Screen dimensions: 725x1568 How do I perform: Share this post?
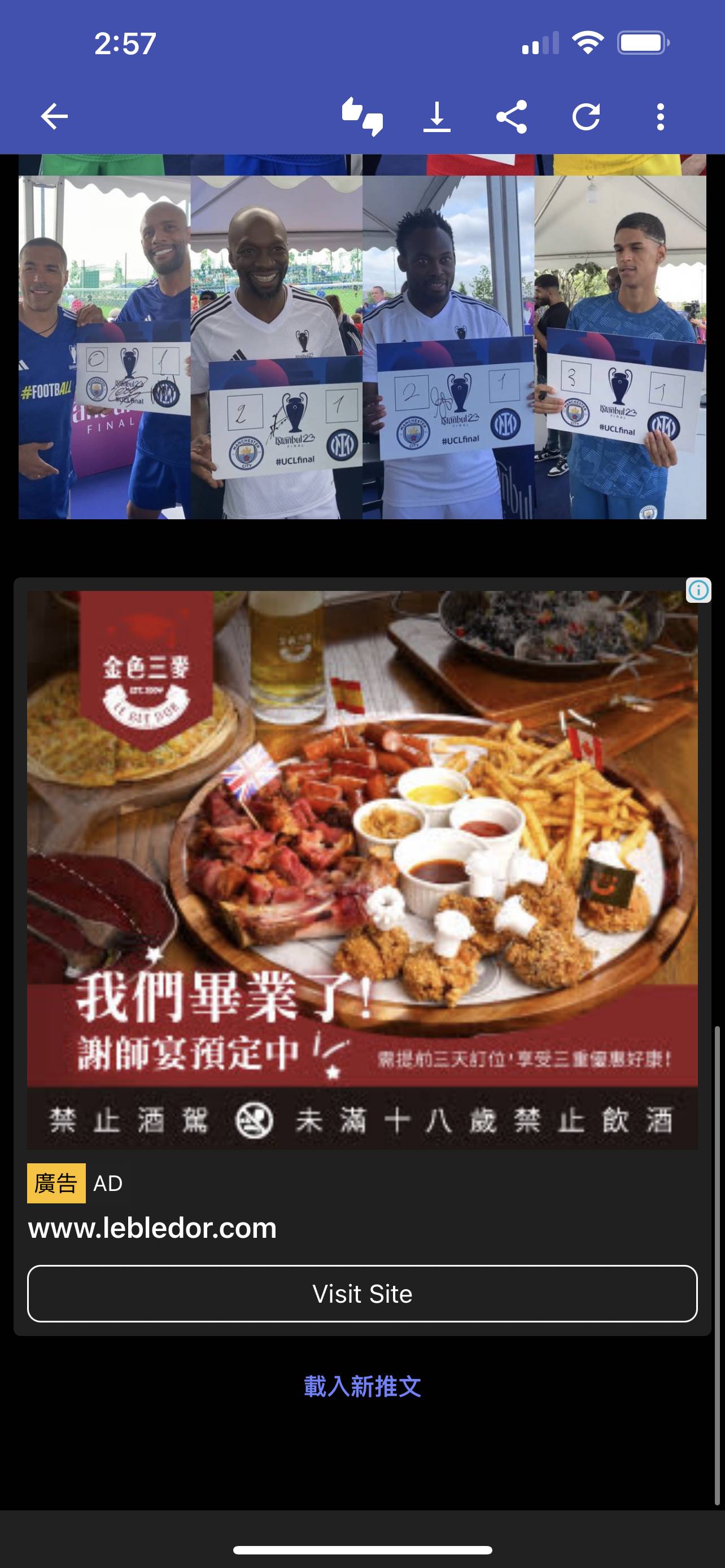click(512, 116)
